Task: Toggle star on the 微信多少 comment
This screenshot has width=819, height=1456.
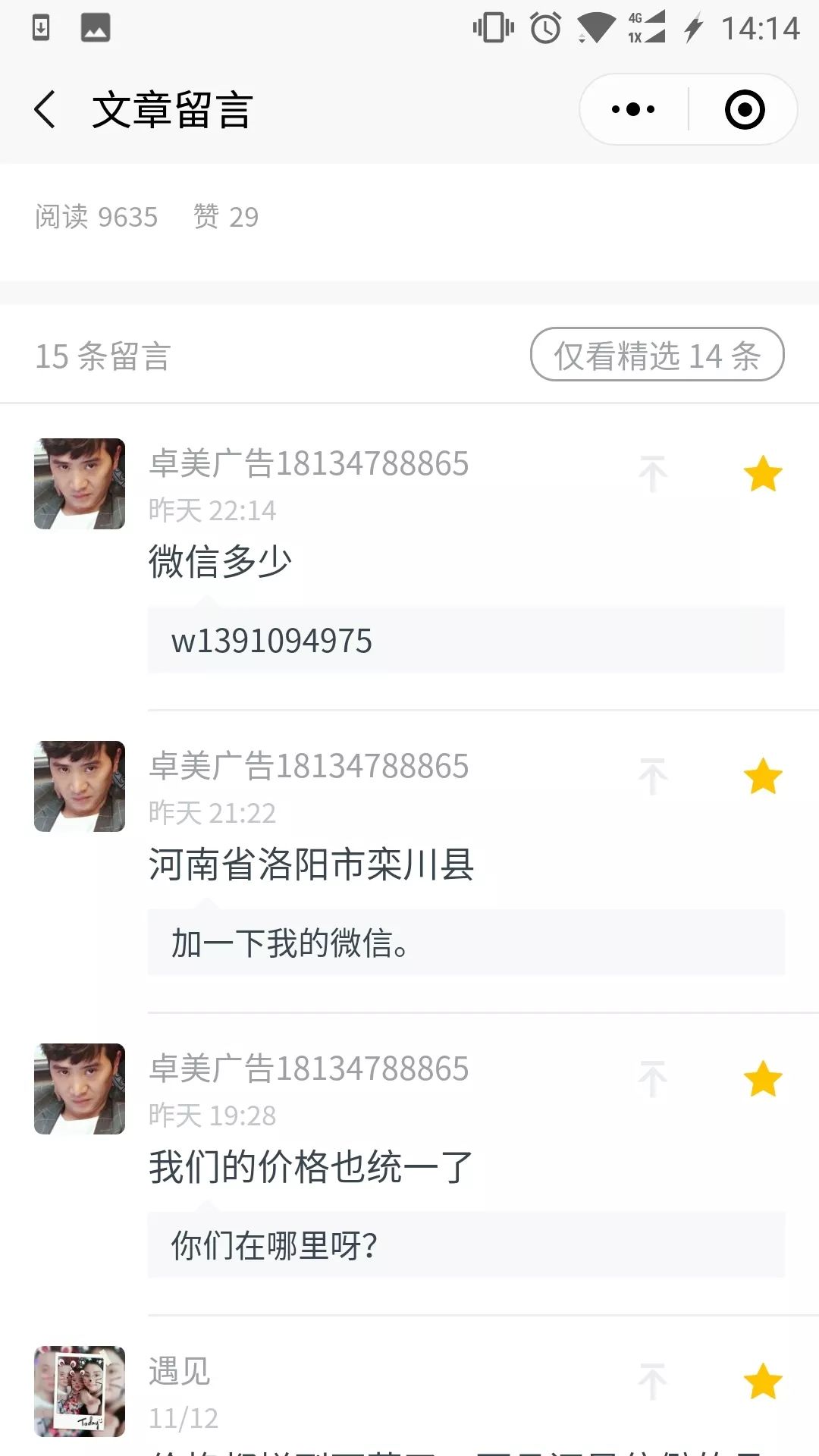Action: pyautogui.click(x=762, y=474)
